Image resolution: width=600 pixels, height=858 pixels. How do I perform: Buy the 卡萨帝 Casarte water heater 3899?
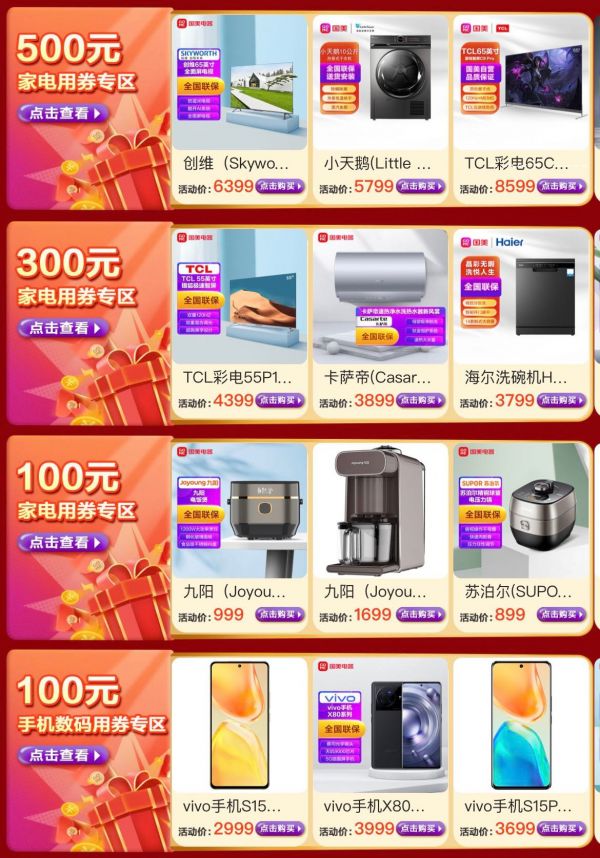pyautogui.click(x=420, y=400)
